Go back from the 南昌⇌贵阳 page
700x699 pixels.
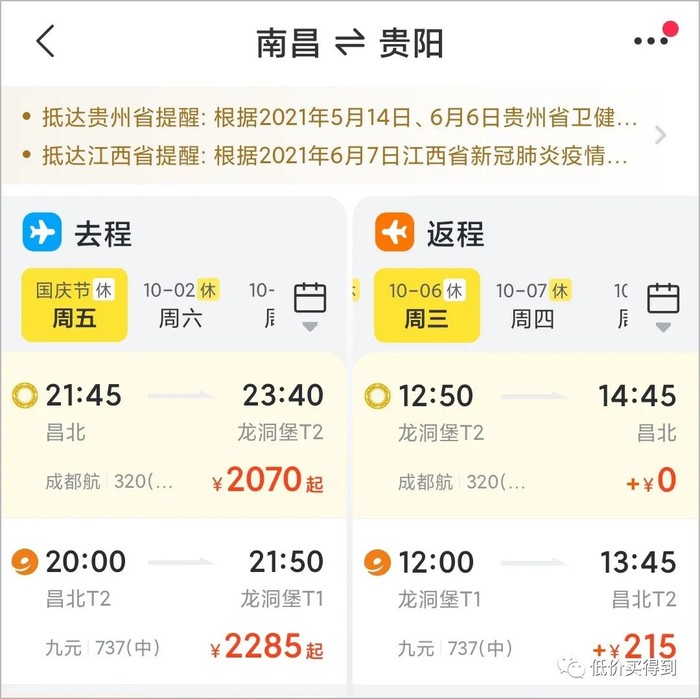click(45, 42)
